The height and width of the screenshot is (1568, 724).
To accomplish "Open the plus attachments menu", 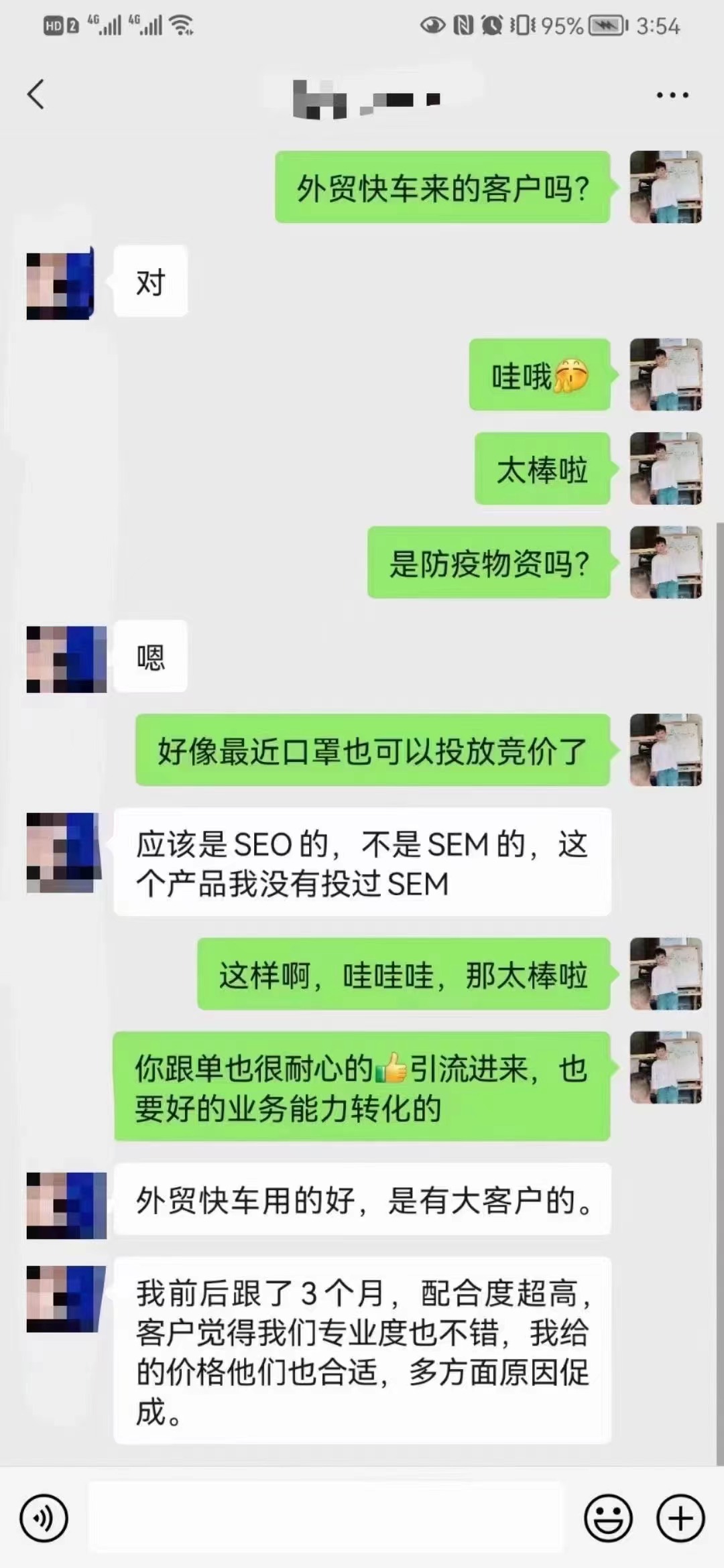I will click(x=680, y=1517).
